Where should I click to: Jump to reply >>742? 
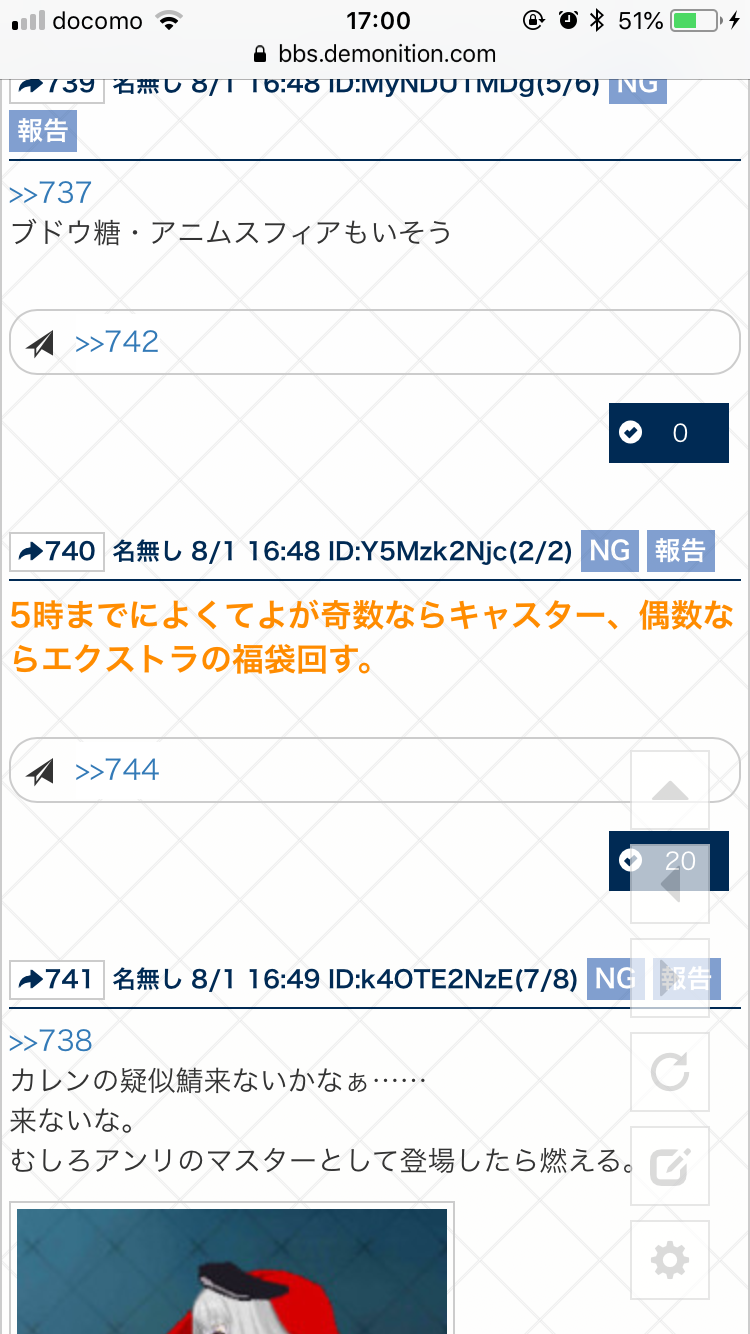[x=117, y=342]
